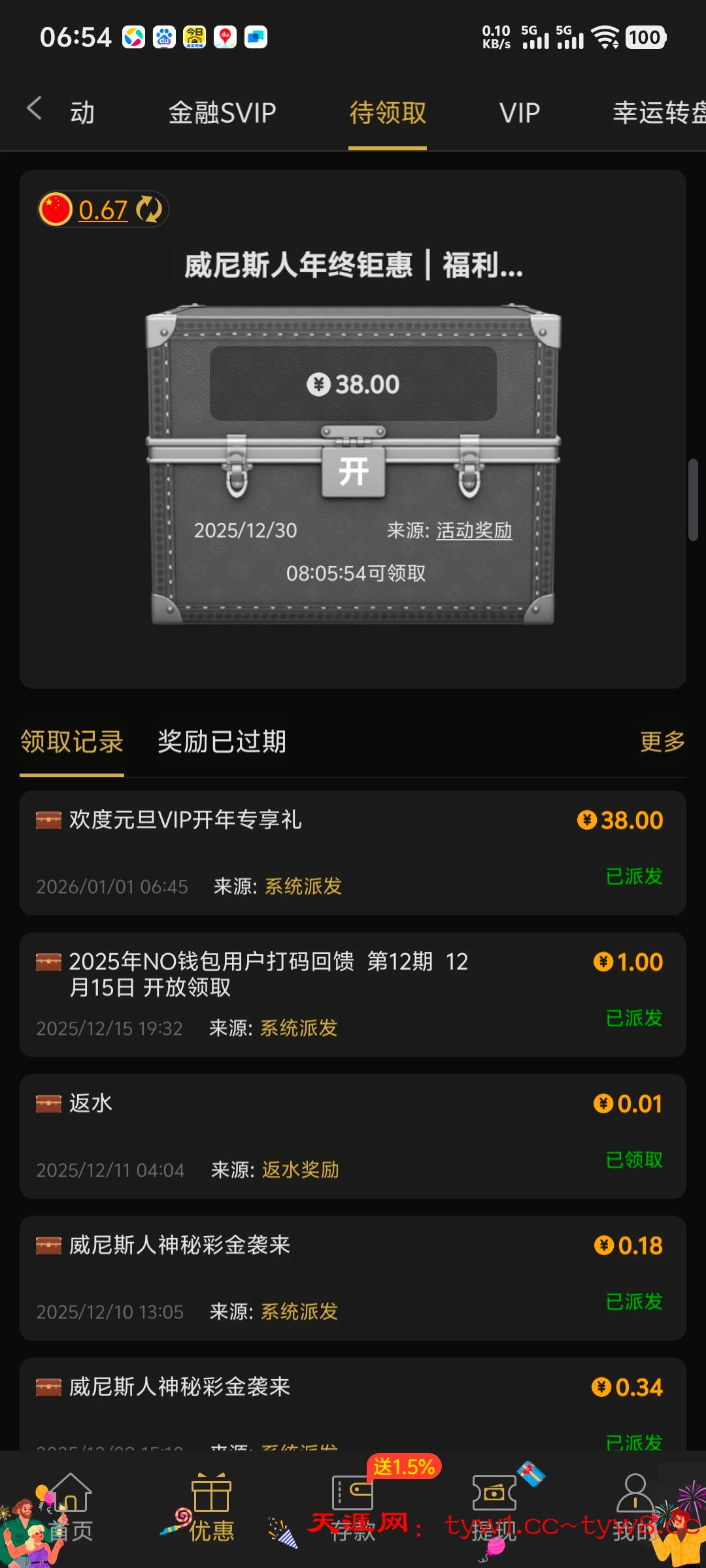The width and height of the screenshot is (706, 1568).
Task: Select the 待领取 tab
Action: click(388, 113)
